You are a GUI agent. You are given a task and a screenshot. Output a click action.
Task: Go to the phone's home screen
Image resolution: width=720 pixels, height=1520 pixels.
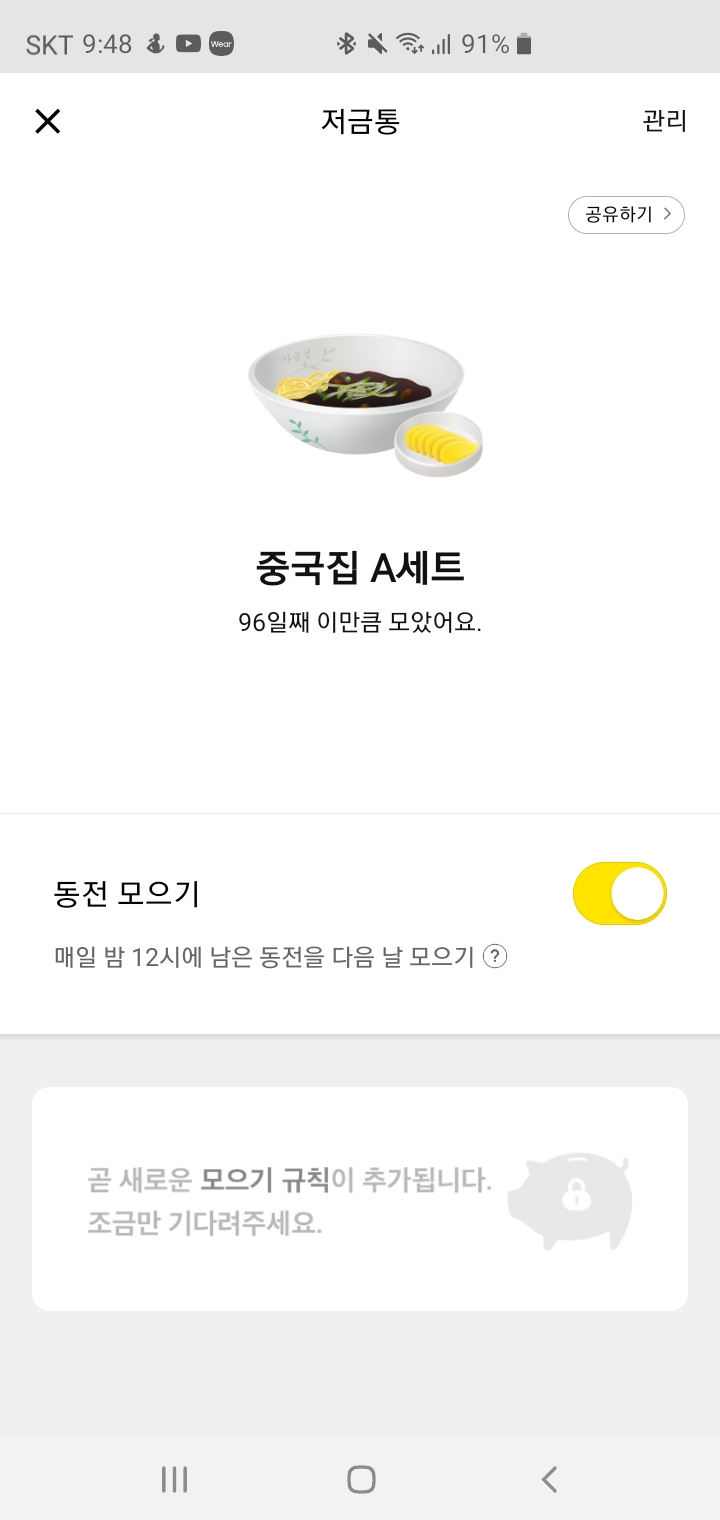(361, 1479)
